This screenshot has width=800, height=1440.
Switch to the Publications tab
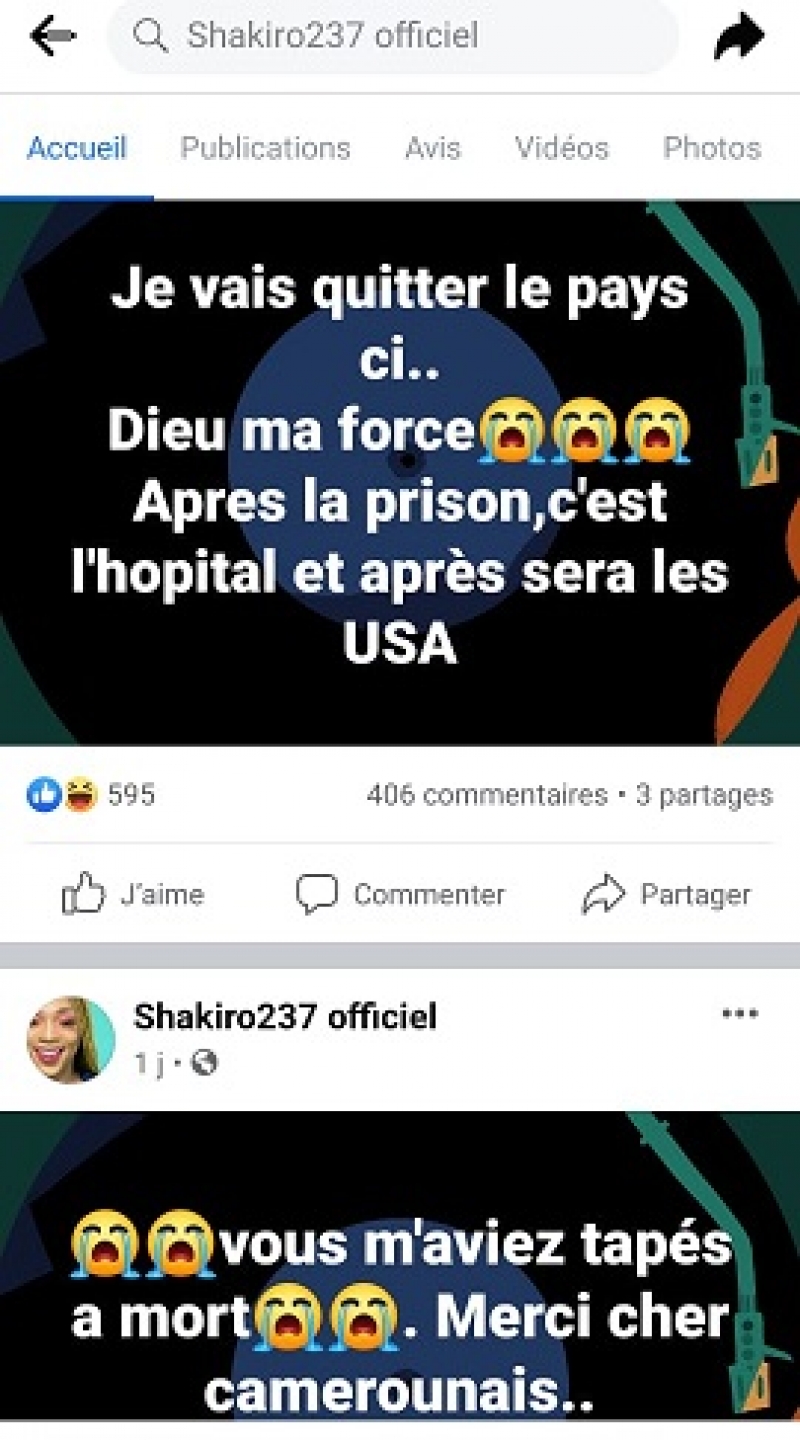(x=265, y=149)
